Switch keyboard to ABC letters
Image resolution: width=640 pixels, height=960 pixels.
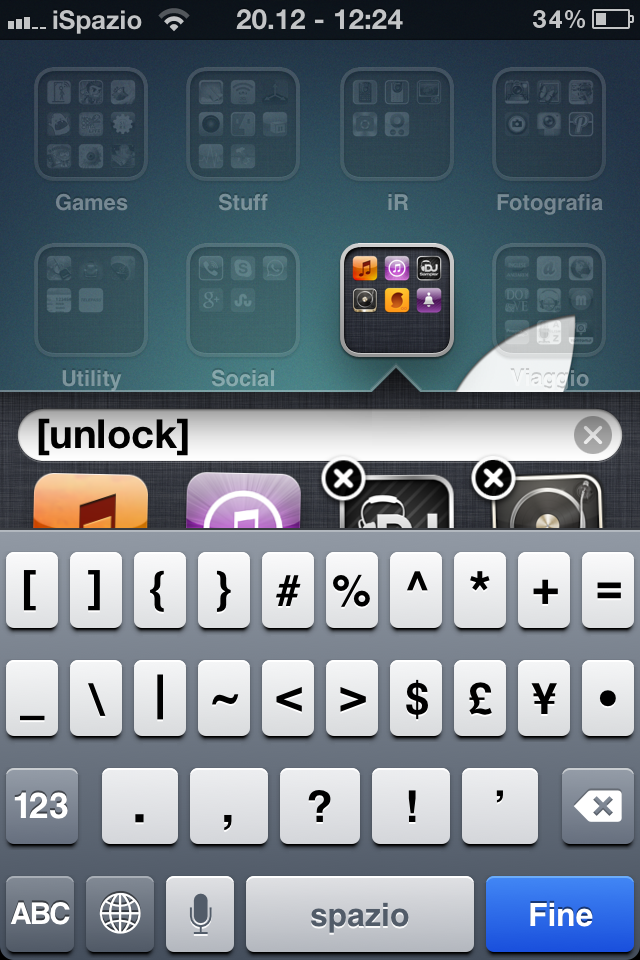tap(41, 914)
